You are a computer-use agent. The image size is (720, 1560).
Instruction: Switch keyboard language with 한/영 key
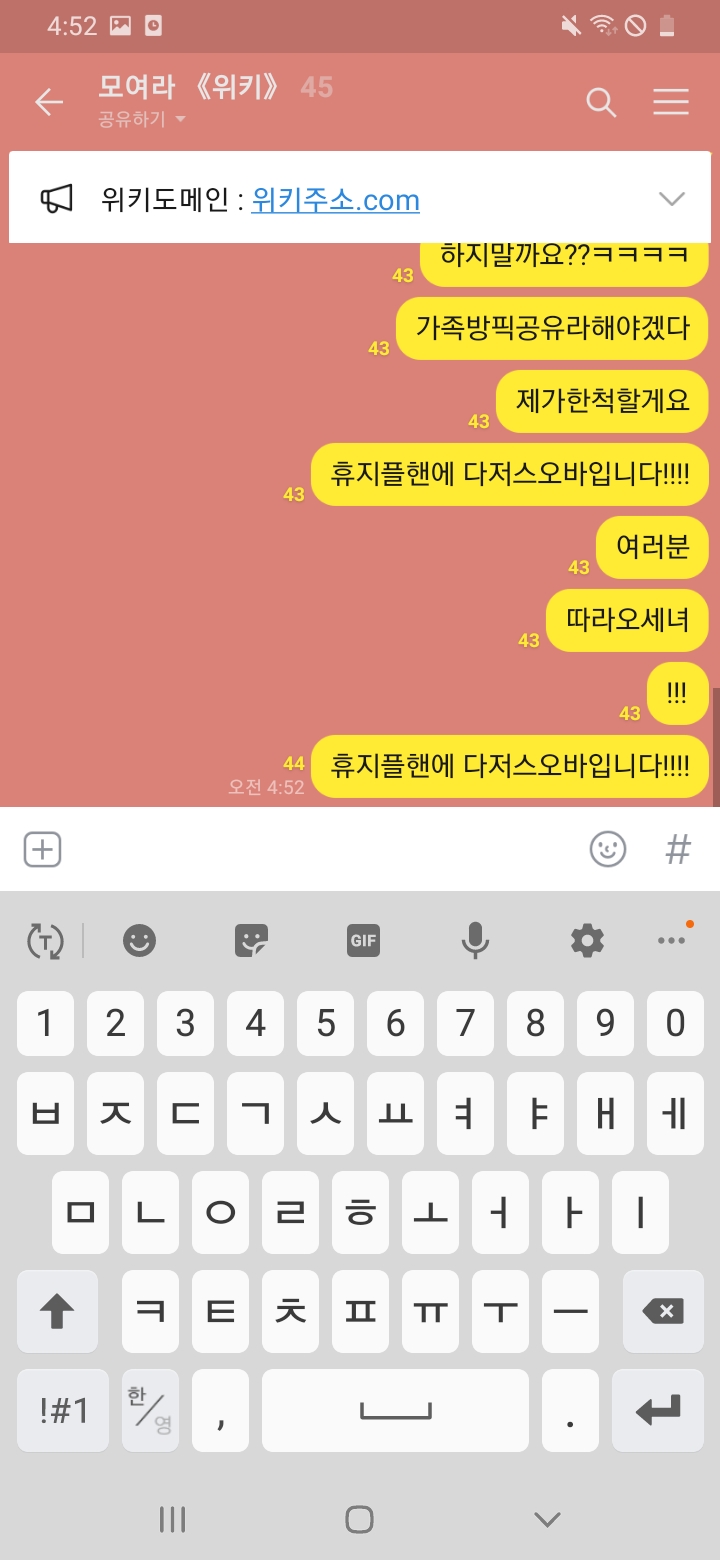150,1410
